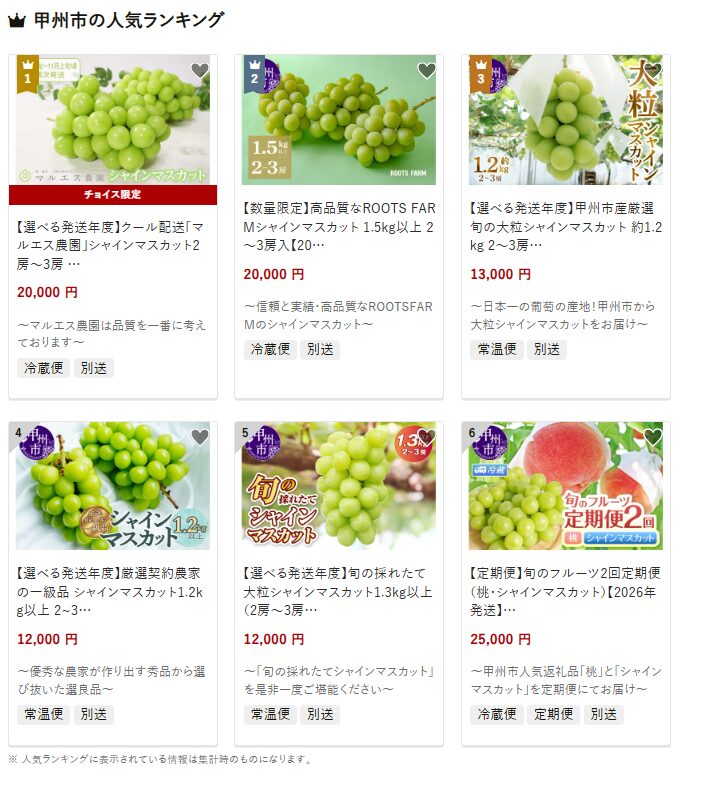Screen dimensions: 710x787
Task: Favorite the rank 6 旬のフルーツ定期便 item
Action: tap(653, 437)
